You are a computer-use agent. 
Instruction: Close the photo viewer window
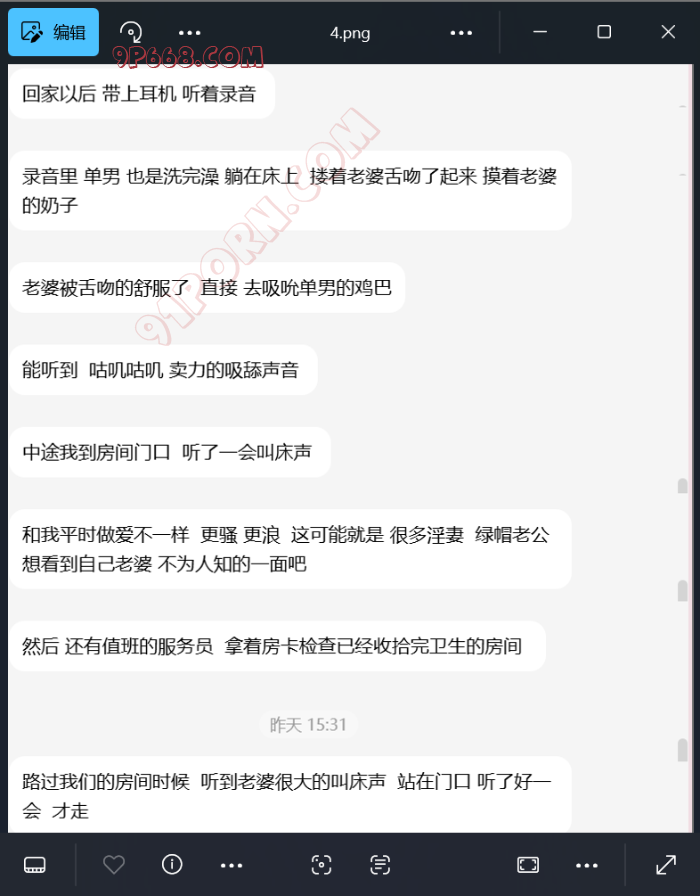coord(668,32)
